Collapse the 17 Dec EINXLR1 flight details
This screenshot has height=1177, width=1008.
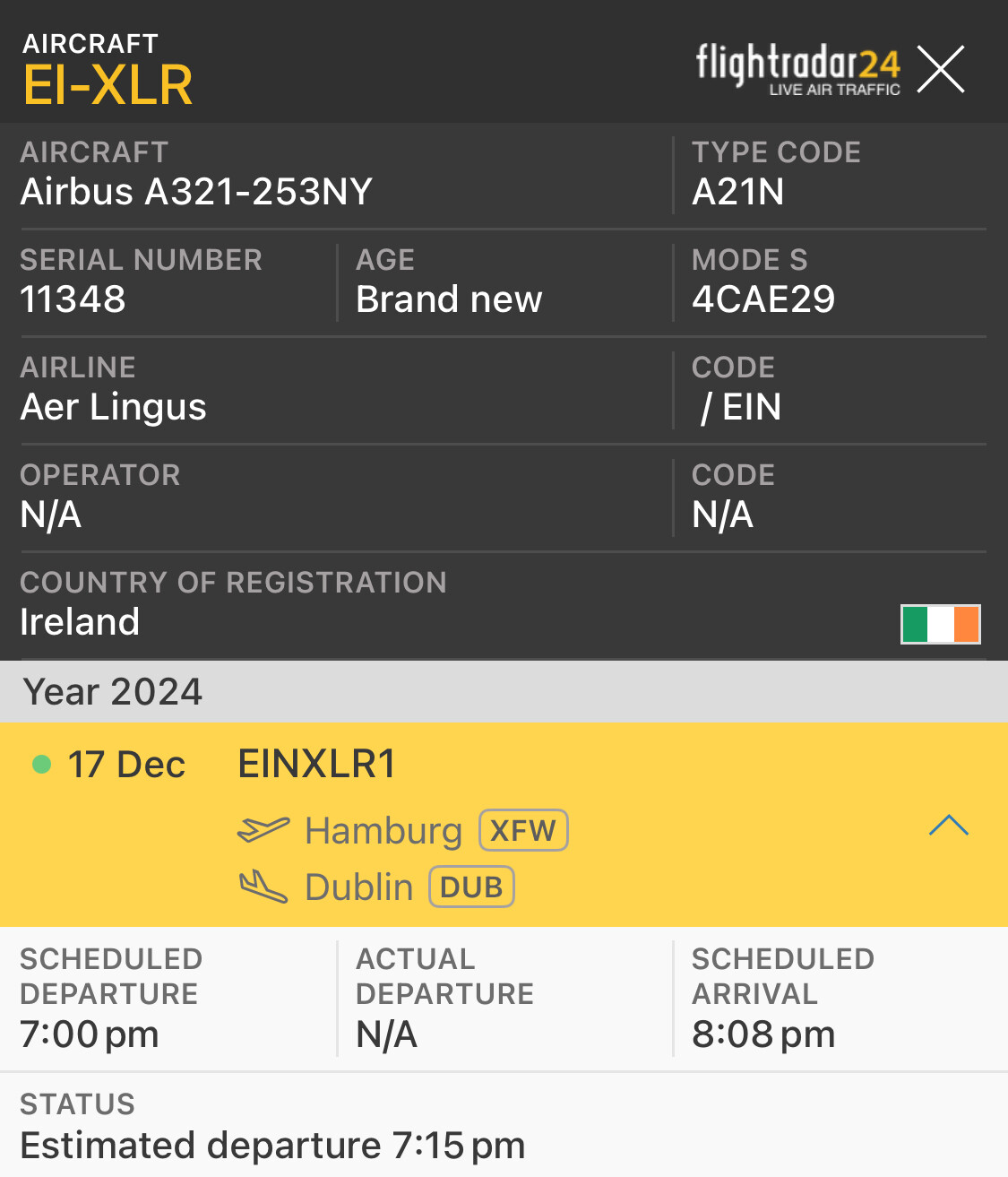[x=948, y=826]
